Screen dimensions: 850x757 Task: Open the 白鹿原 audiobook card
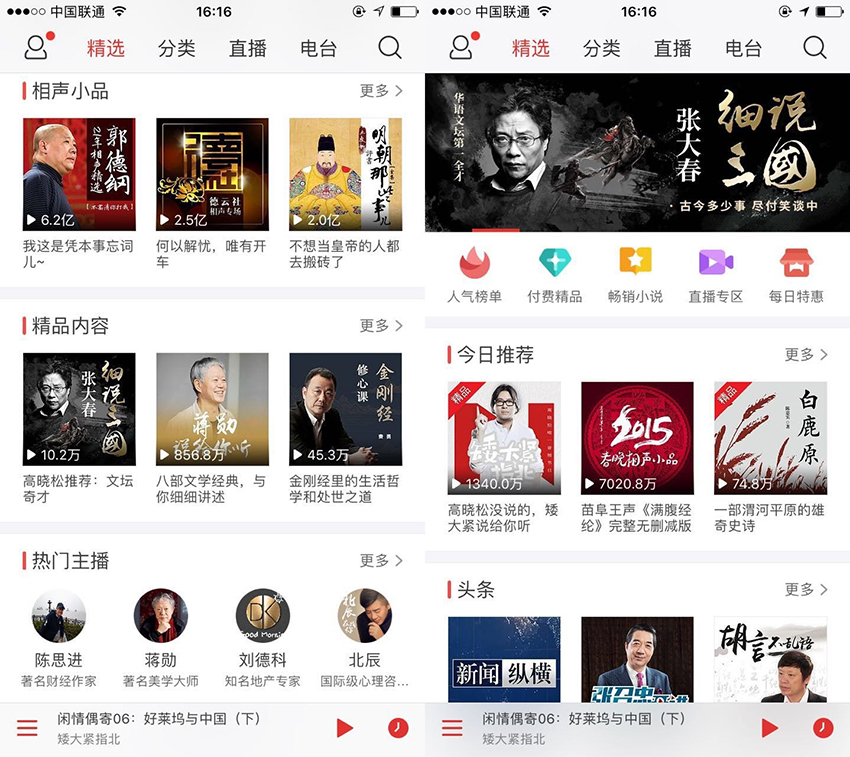click(x=770, y=438)
